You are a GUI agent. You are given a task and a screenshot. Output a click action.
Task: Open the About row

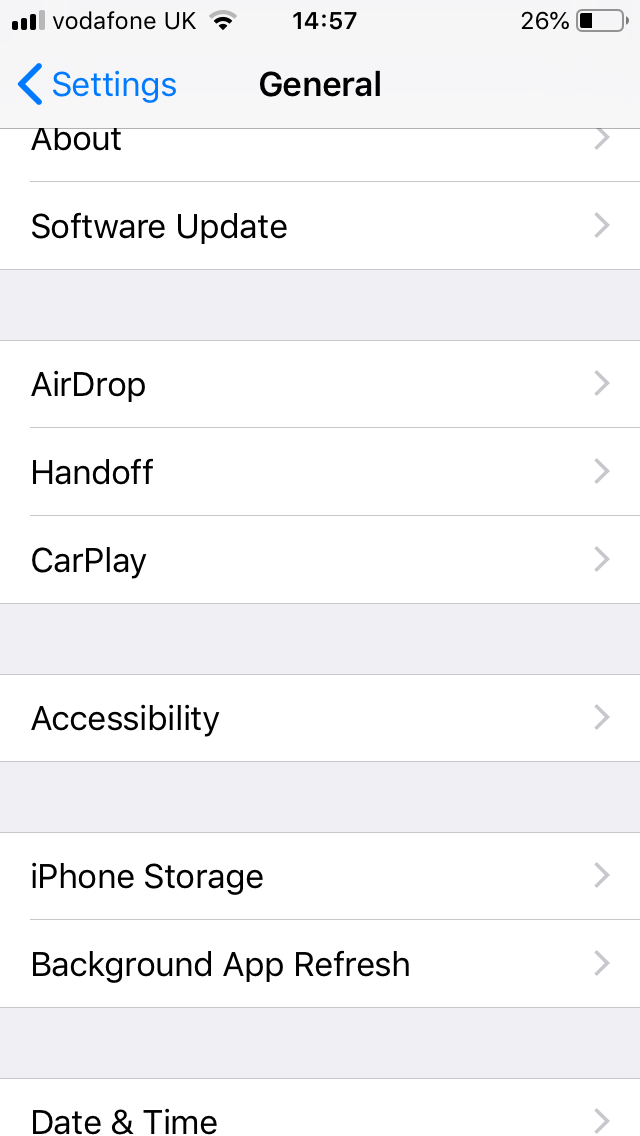(x=320, y=146)
